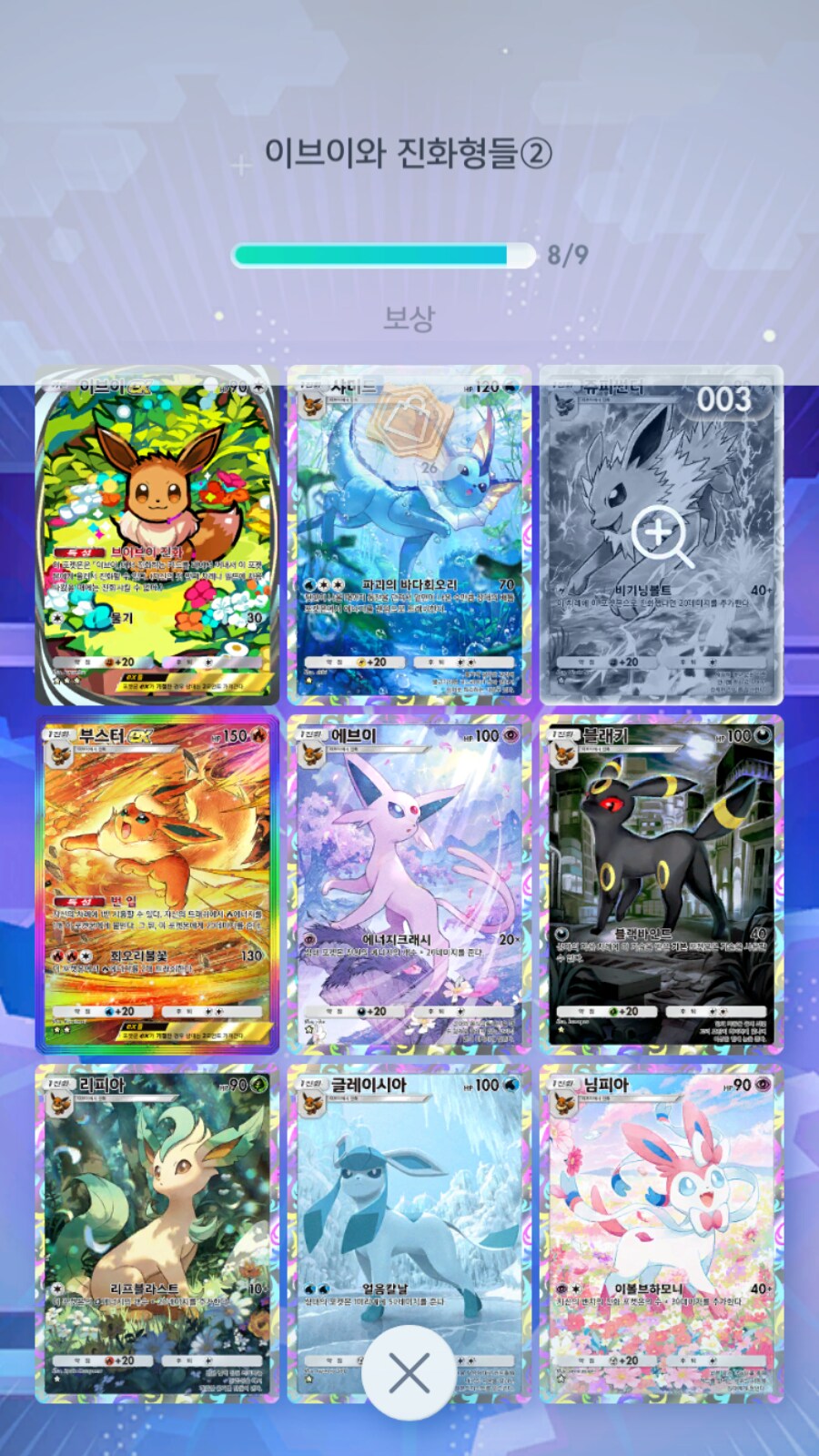819x1456 pixels.
Task: Open the 님피아 card
Action: click(x=661, y=1233)
